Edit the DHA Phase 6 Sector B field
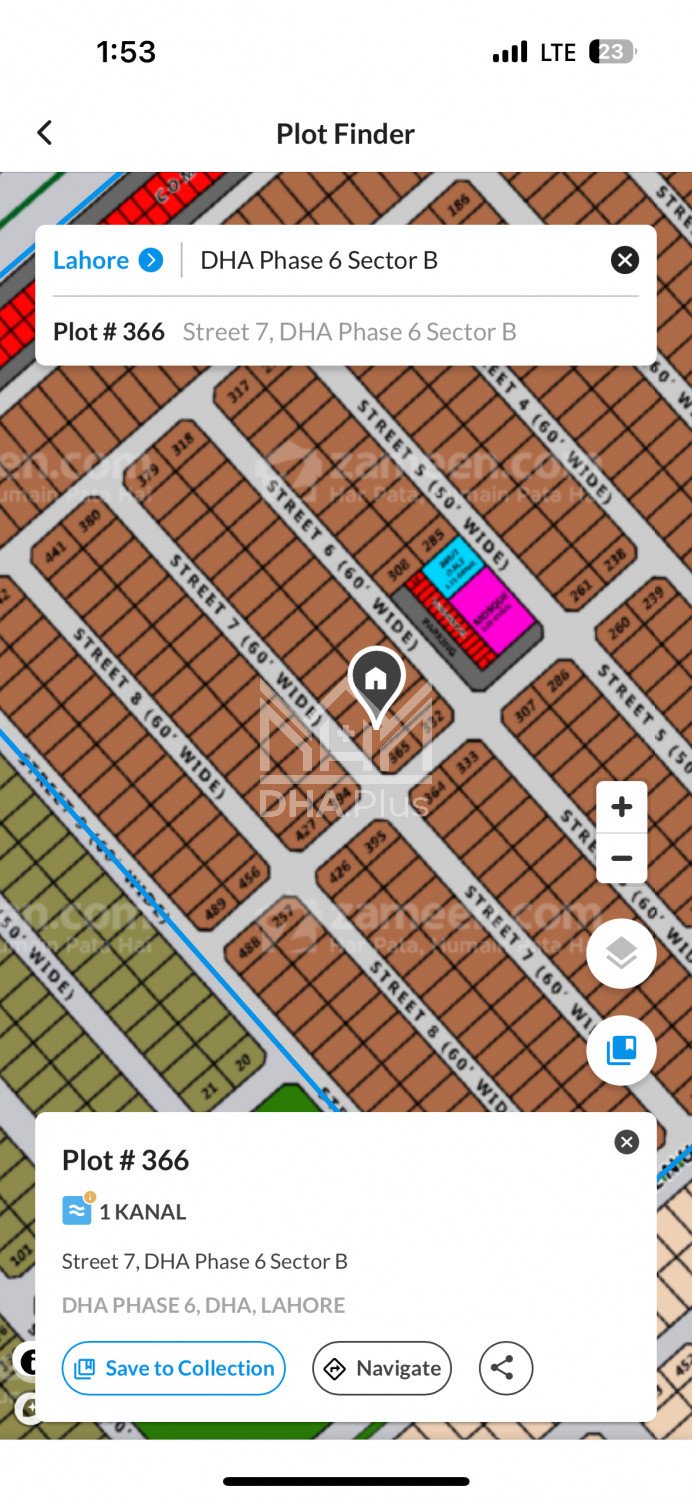The image size is (692, 1500). coord(390,260)
